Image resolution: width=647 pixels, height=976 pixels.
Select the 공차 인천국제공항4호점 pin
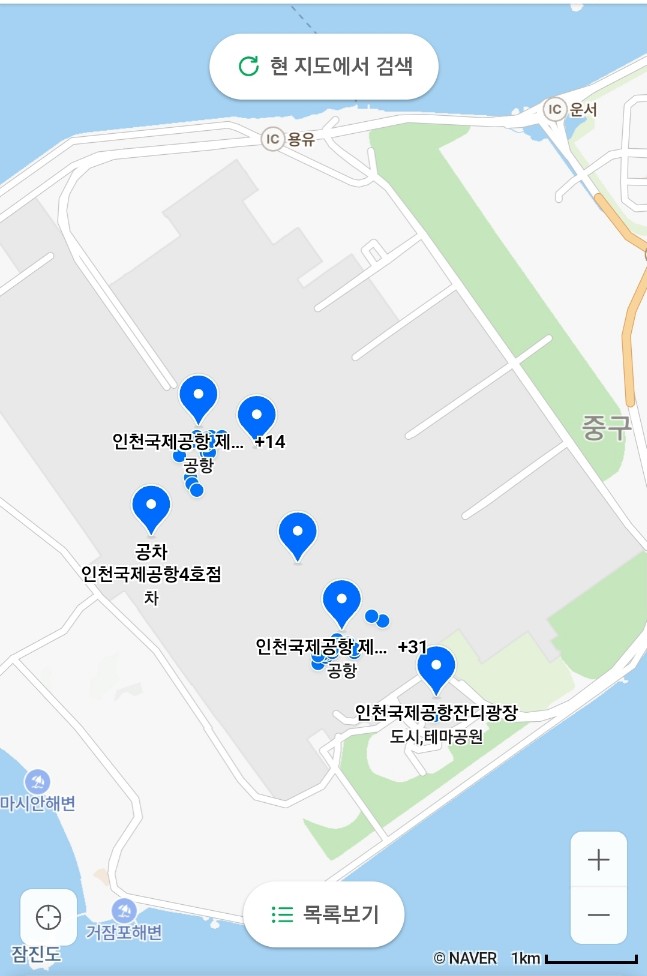[151, 507]
